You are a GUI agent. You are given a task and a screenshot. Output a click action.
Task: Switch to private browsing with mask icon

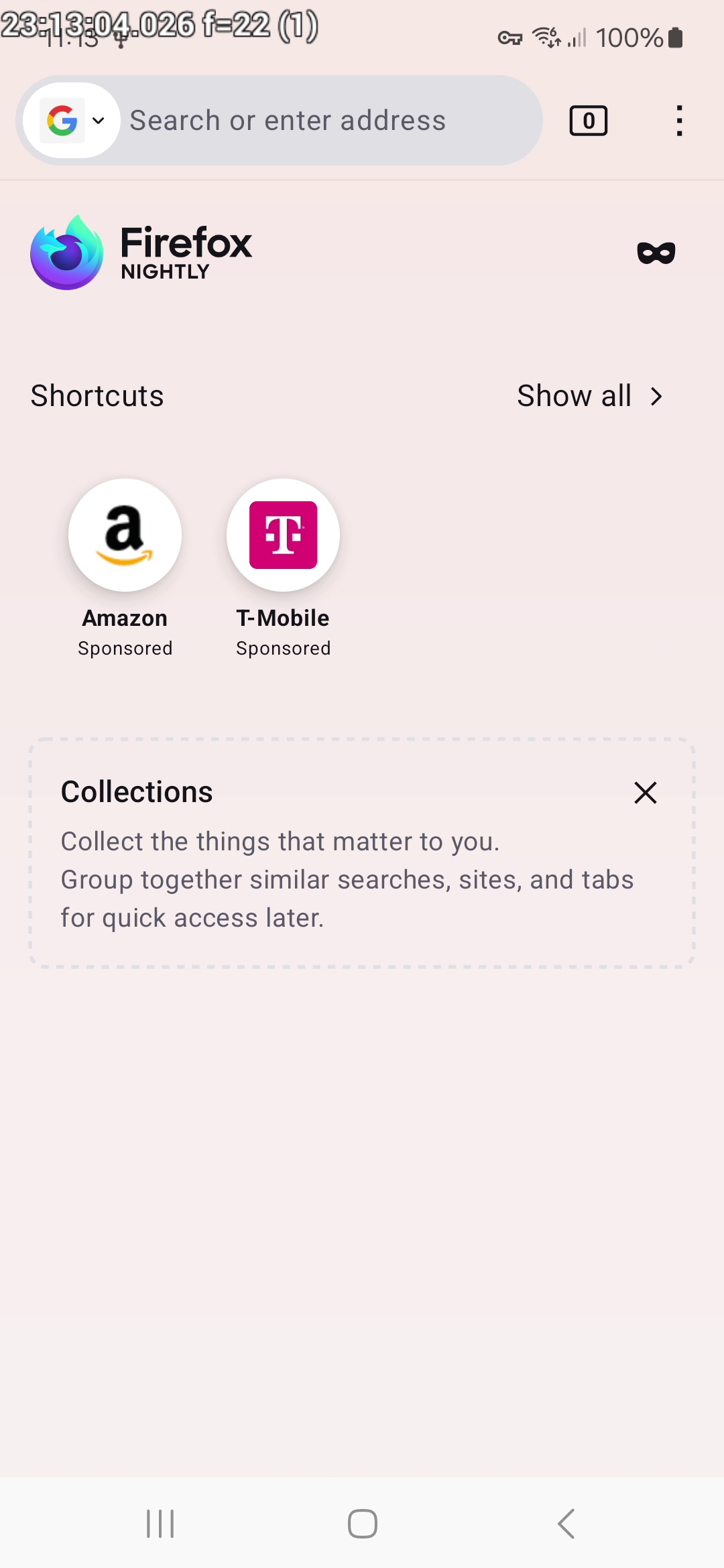pos(656,253)
